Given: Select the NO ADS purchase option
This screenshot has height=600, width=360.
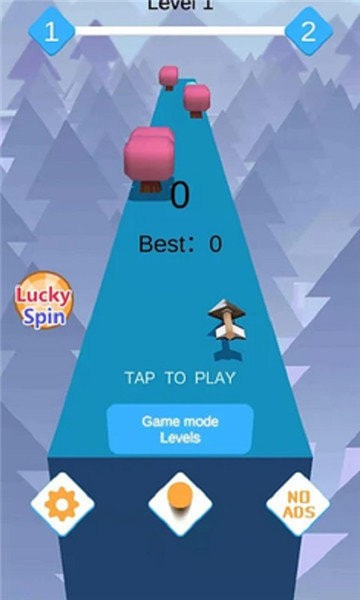Looking at the screenshot, I should pos(298,504).
